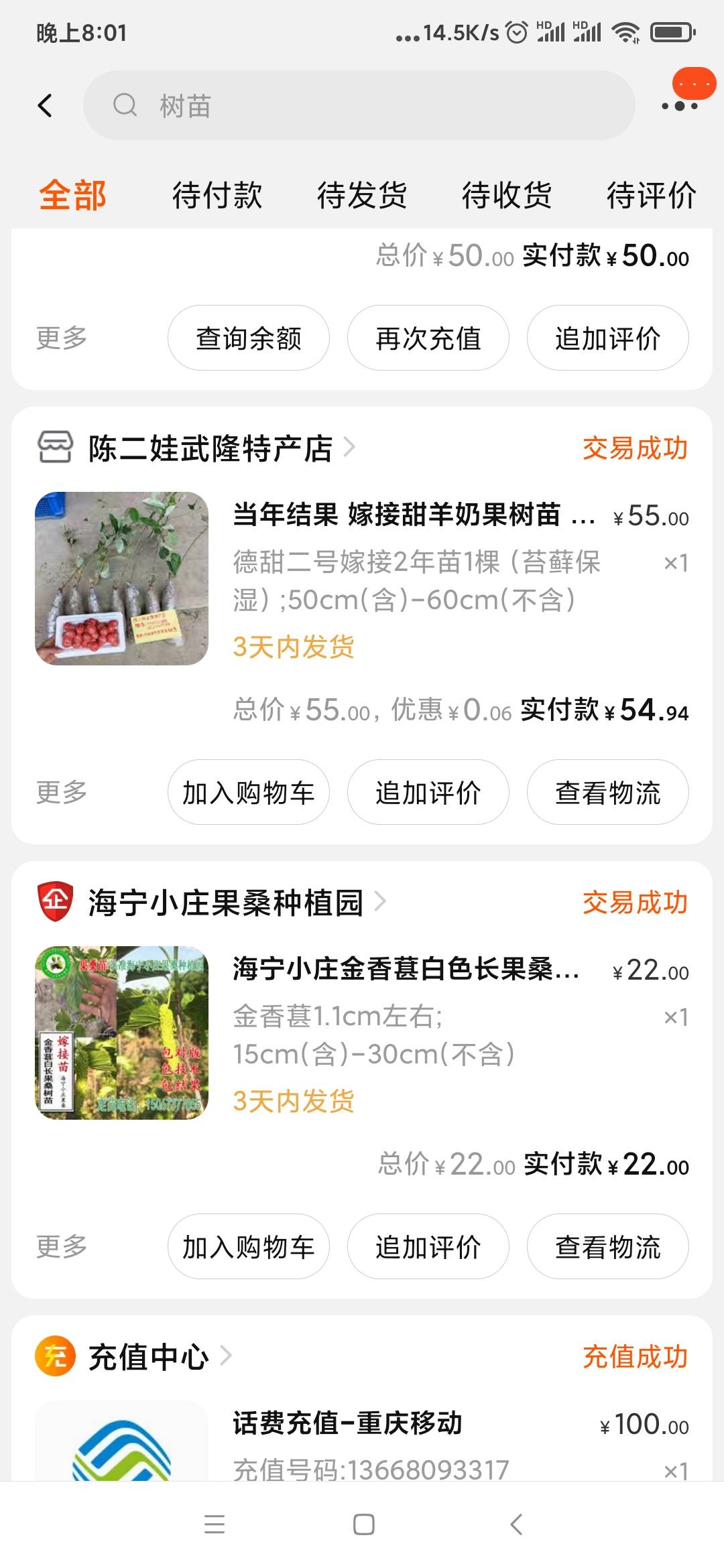The width and height of the screenshot is (724, 1568).
Task: Go back using the top-left arrow
Action: (45, 106)
